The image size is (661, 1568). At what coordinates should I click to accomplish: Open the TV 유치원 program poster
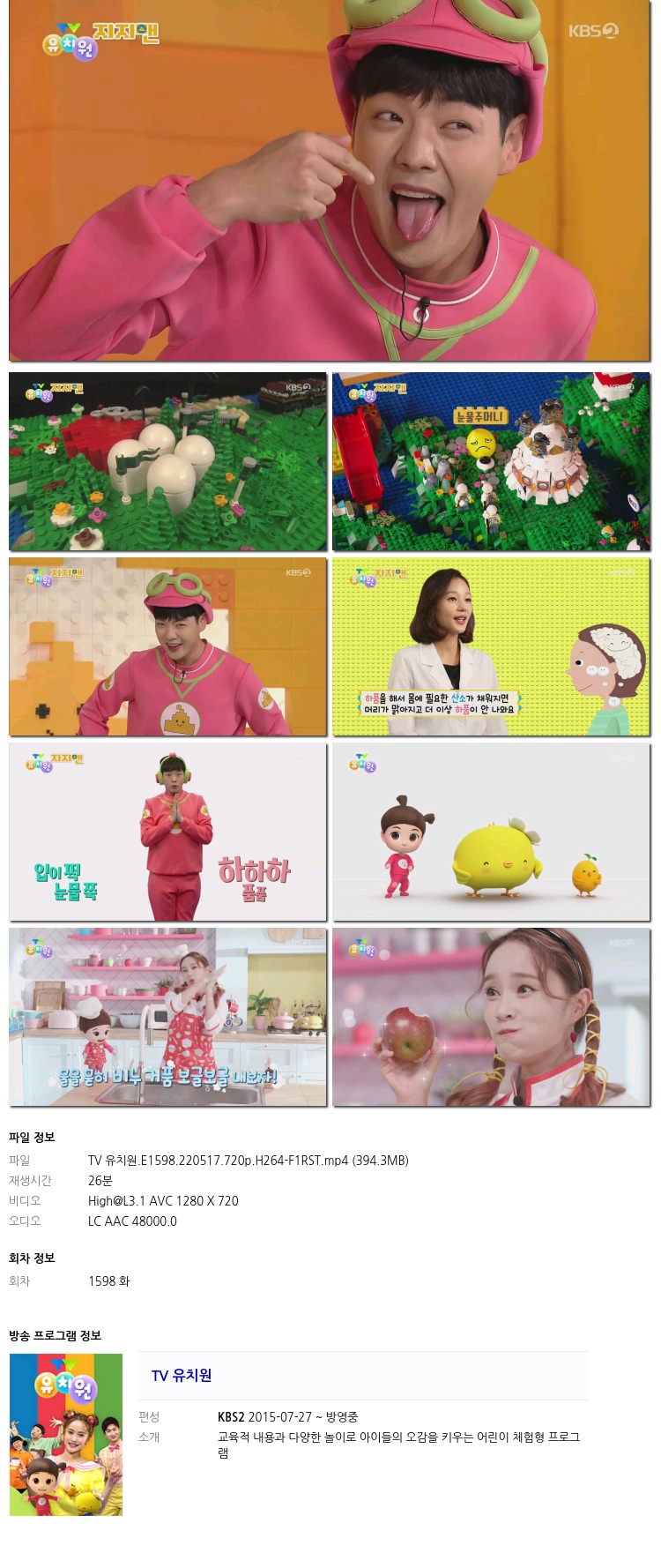pos(66,1434)
